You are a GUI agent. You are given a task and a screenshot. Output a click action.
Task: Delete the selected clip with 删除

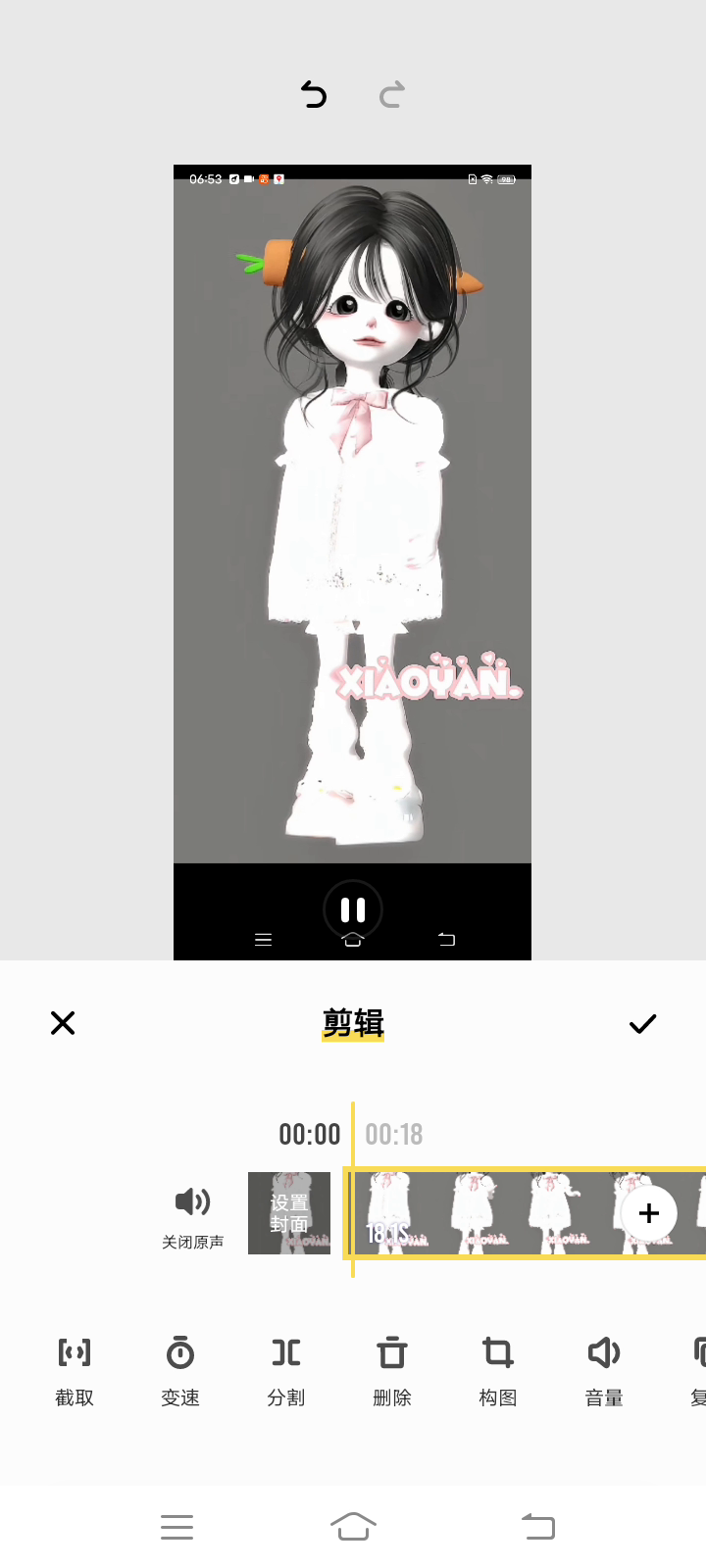coord(392,1370)
